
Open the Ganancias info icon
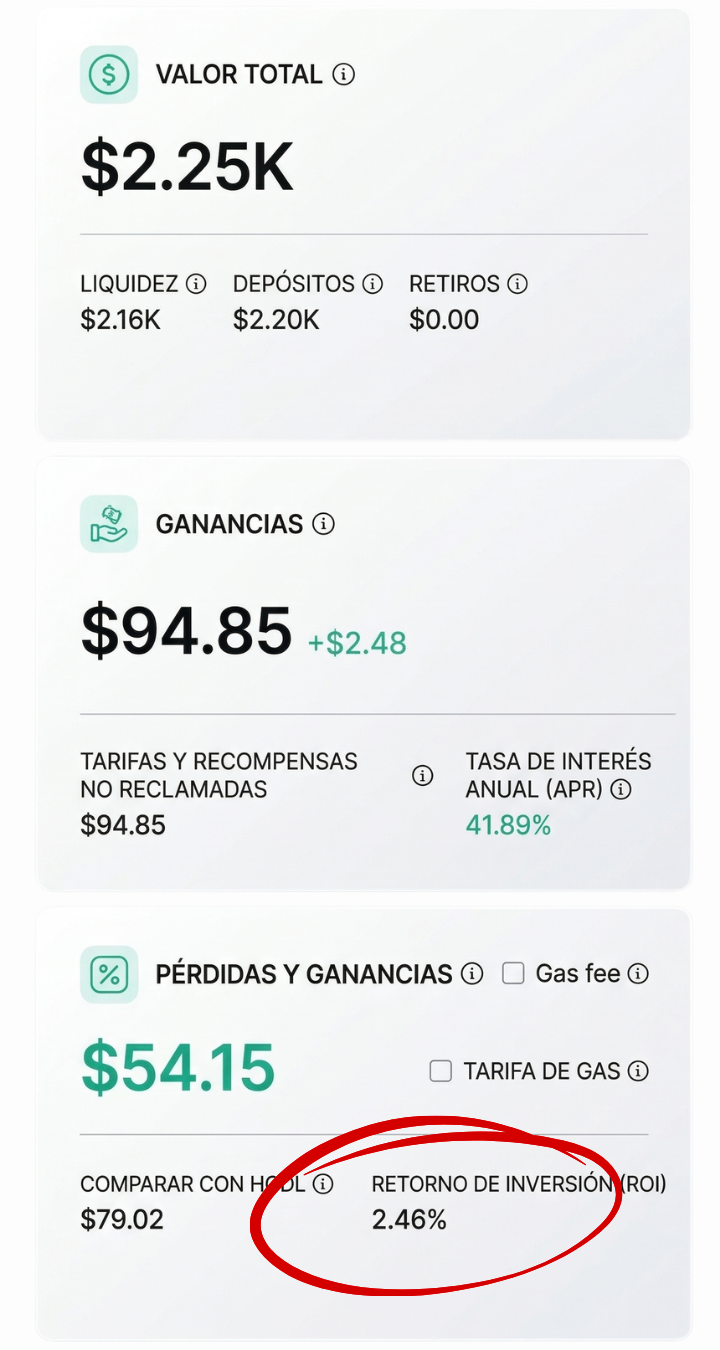[x=323, y=524]
